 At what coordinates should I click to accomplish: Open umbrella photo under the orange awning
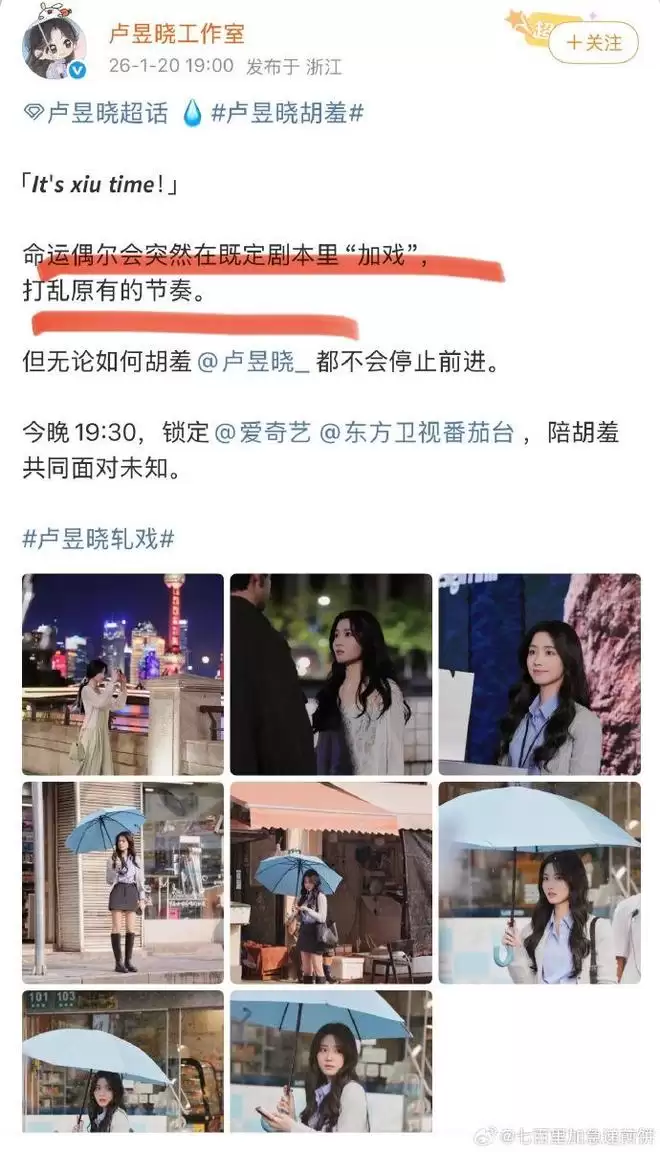[331, 882]
